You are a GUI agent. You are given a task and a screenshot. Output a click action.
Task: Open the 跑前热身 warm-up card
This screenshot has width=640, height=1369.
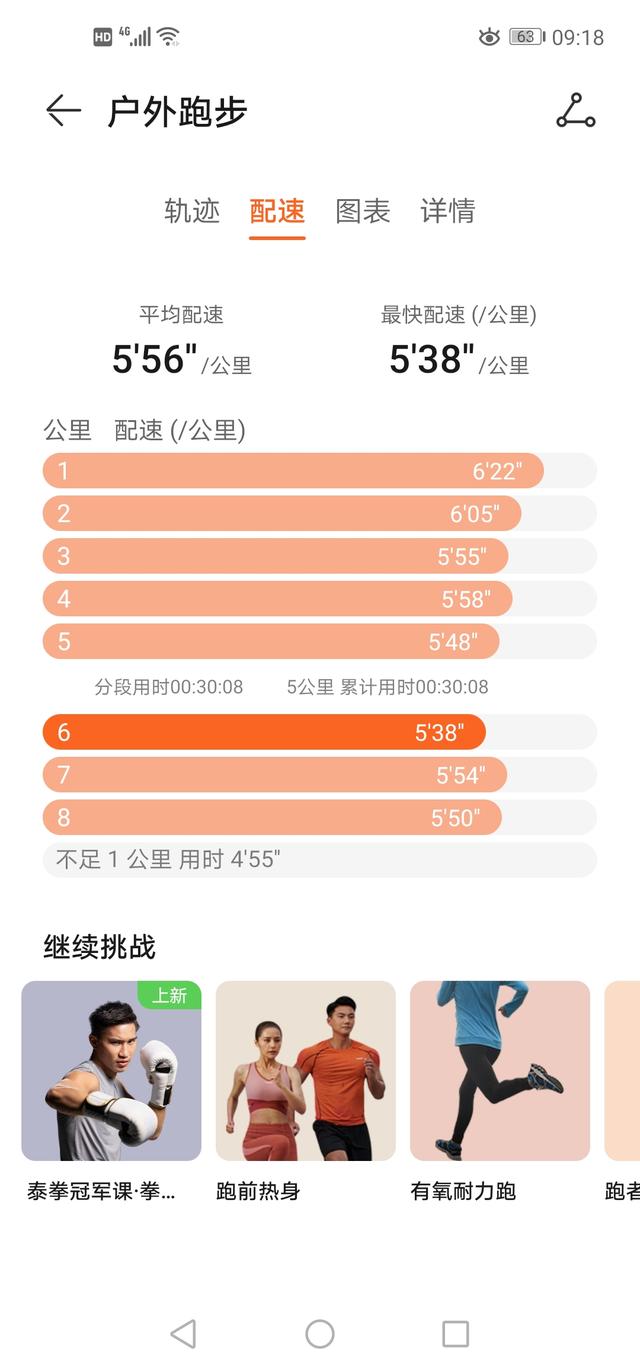click(305, 1071)
